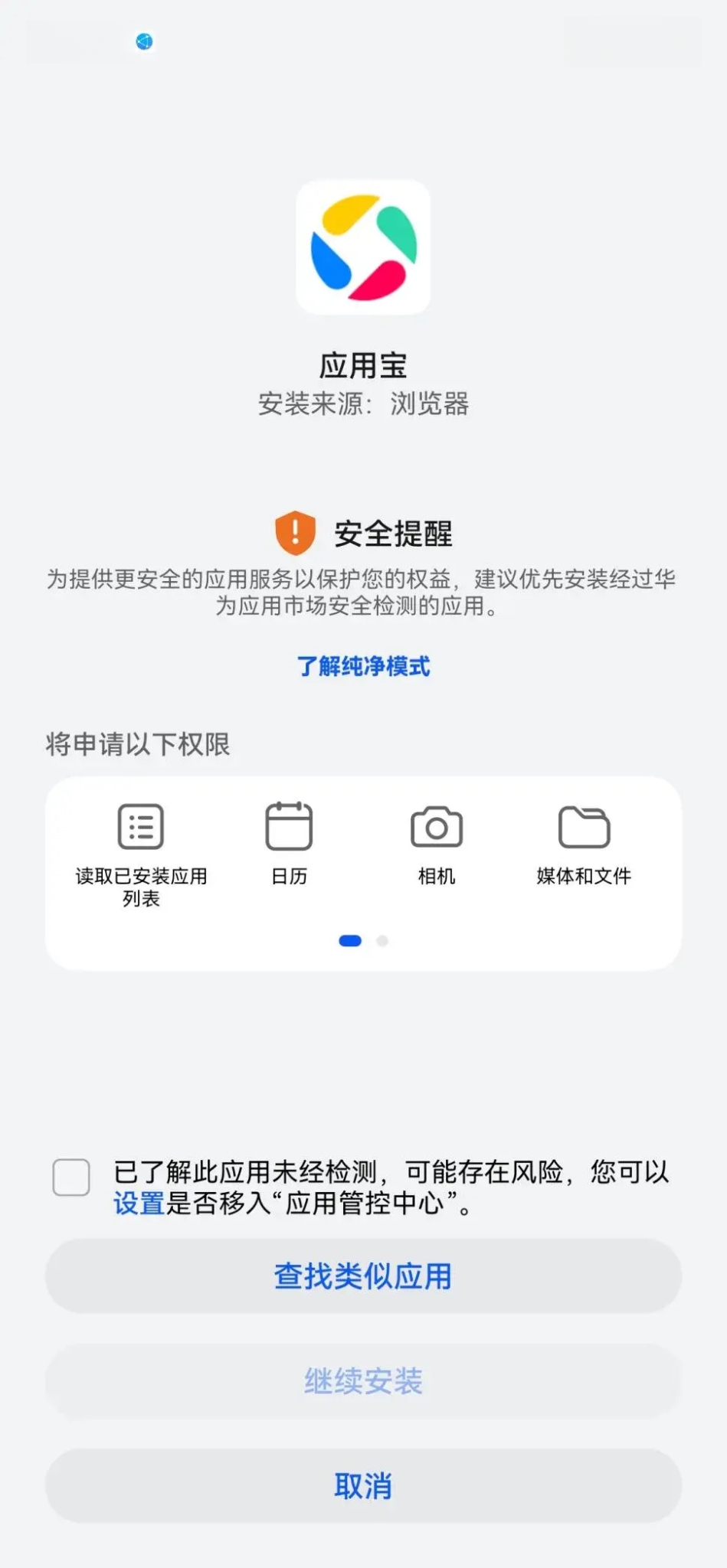
Task: Check the 已了解此应用未经检测 risk acknowledgment box
Action: pyautogui.click(x=71, y=1177)
